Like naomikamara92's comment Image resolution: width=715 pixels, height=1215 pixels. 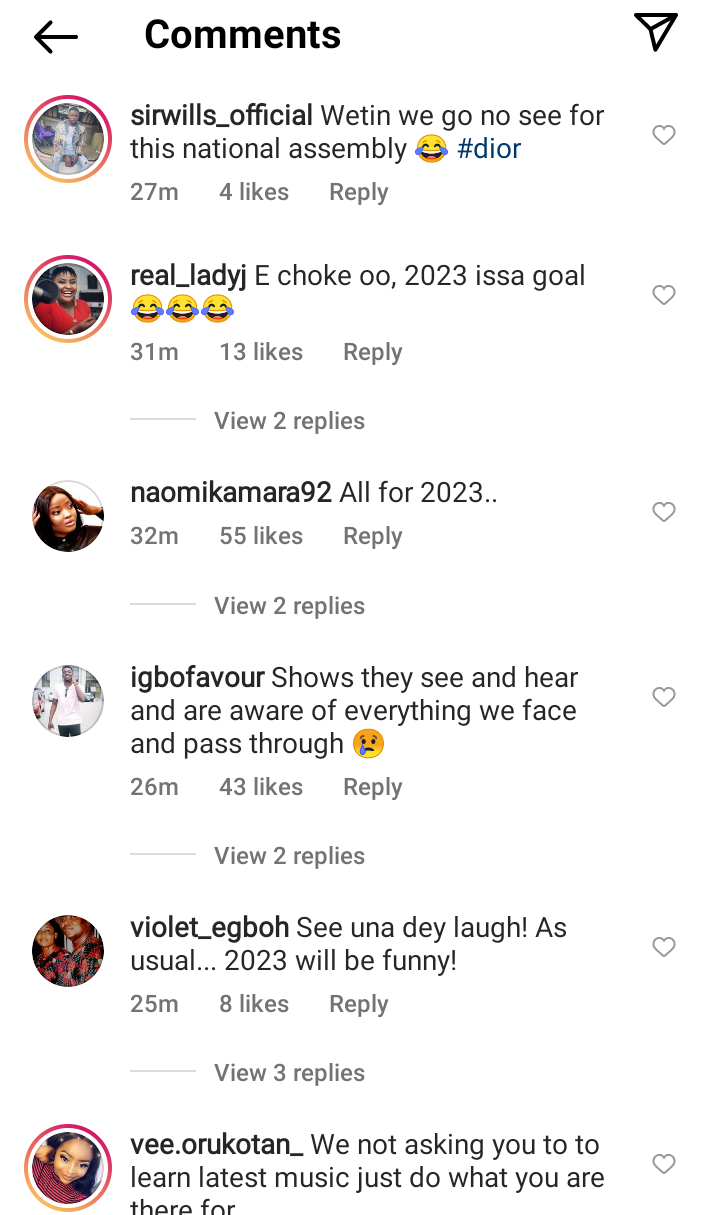(664, 512)
